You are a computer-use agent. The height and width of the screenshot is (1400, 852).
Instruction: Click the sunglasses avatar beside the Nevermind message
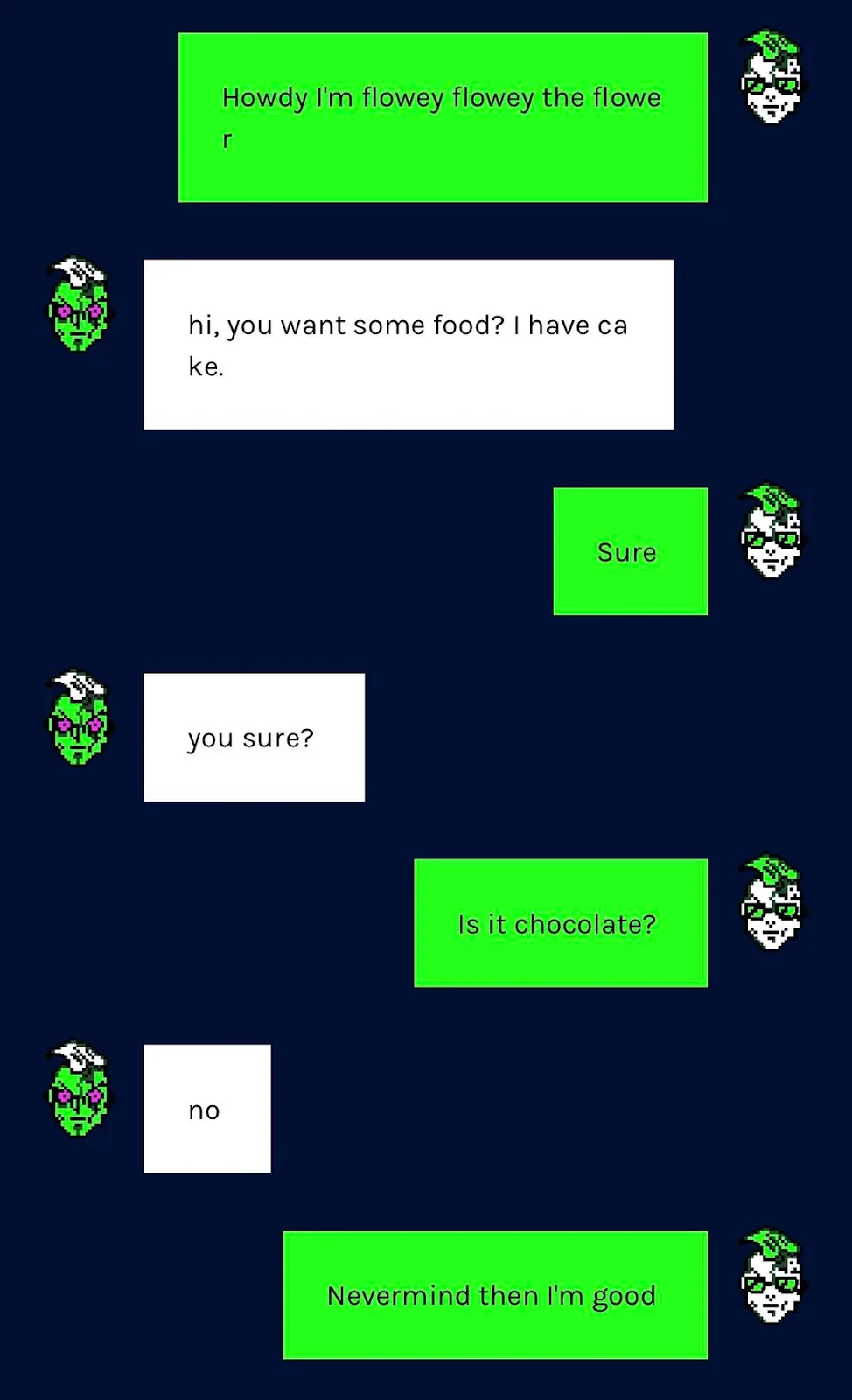point(772,1273)
